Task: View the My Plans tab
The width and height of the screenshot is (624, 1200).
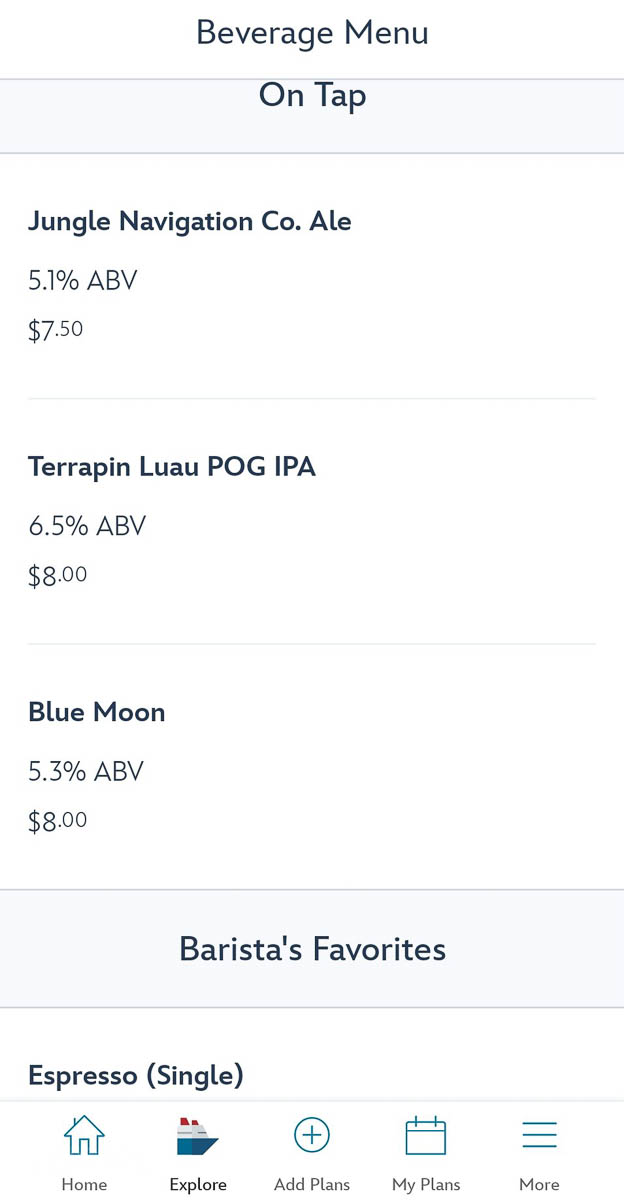Action: click(426, 1153)
